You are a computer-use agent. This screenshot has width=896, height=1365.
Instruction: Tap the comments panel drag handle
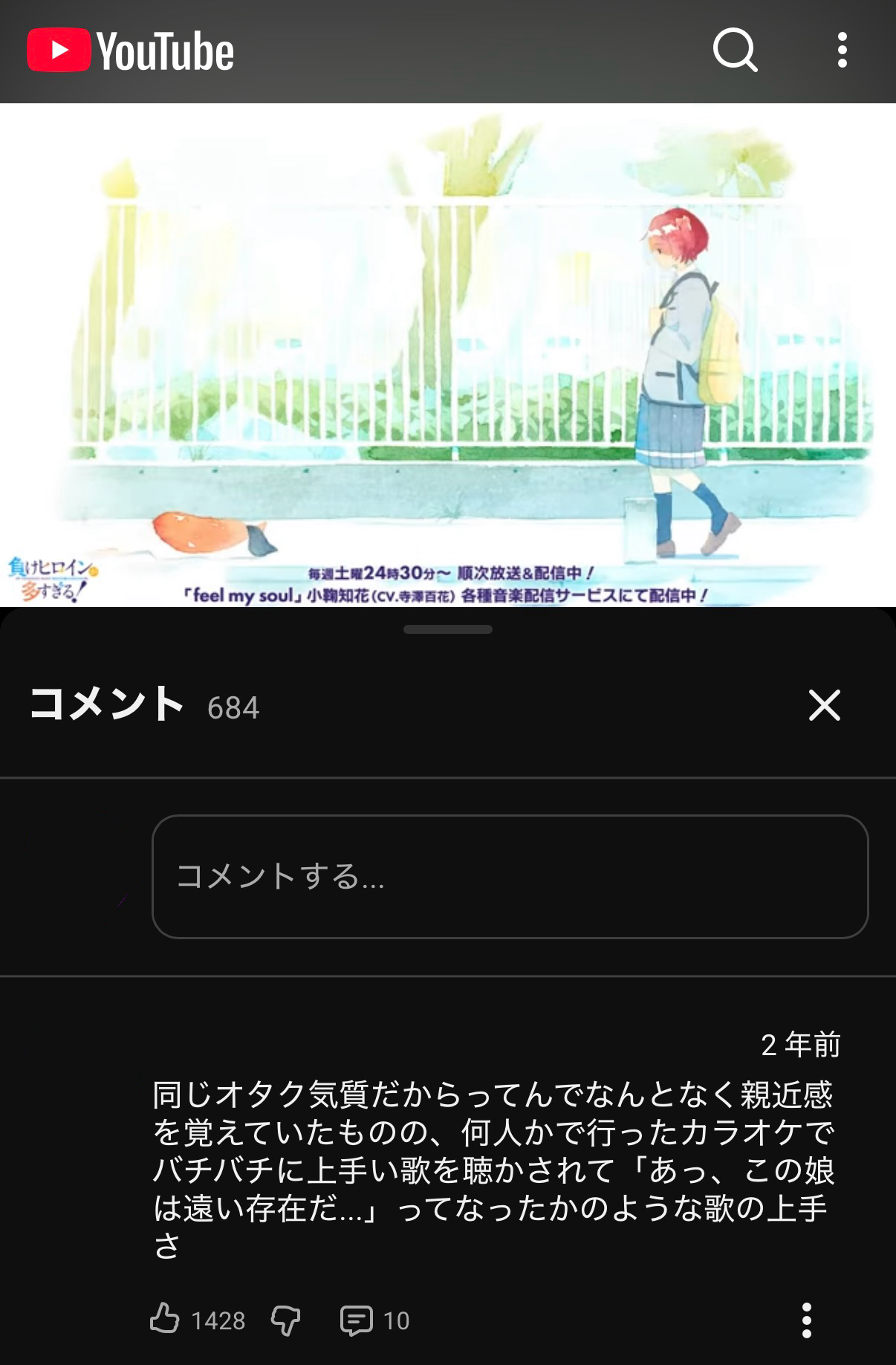448,629
